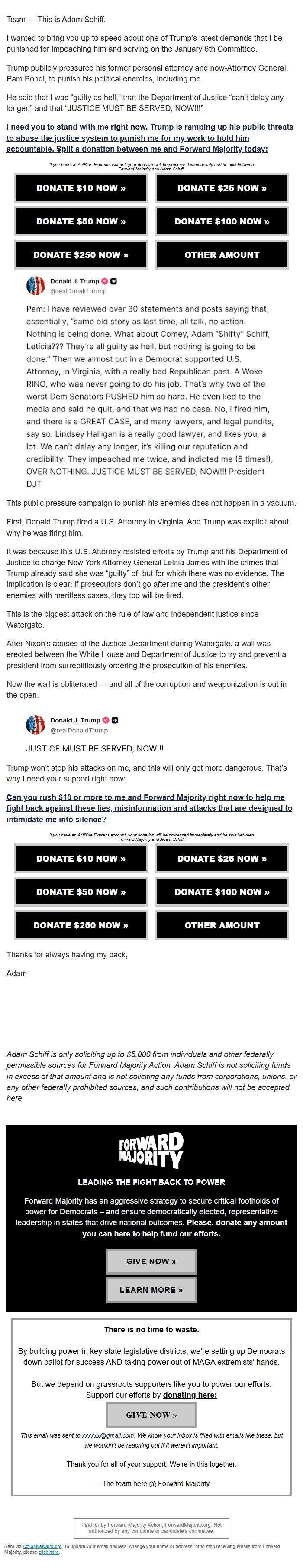Choose Donate $100 under the 'Split a donation' appeal

tap(222, 221)
